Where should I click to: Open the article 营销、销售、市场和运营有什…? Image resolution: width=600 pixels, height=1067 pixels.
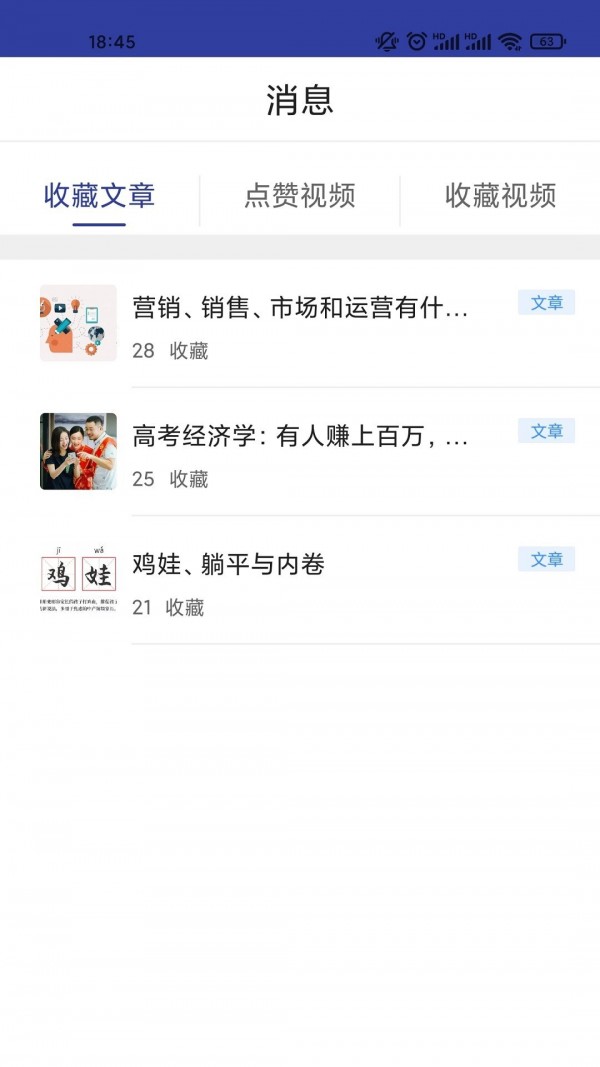[x=300, y=308]
